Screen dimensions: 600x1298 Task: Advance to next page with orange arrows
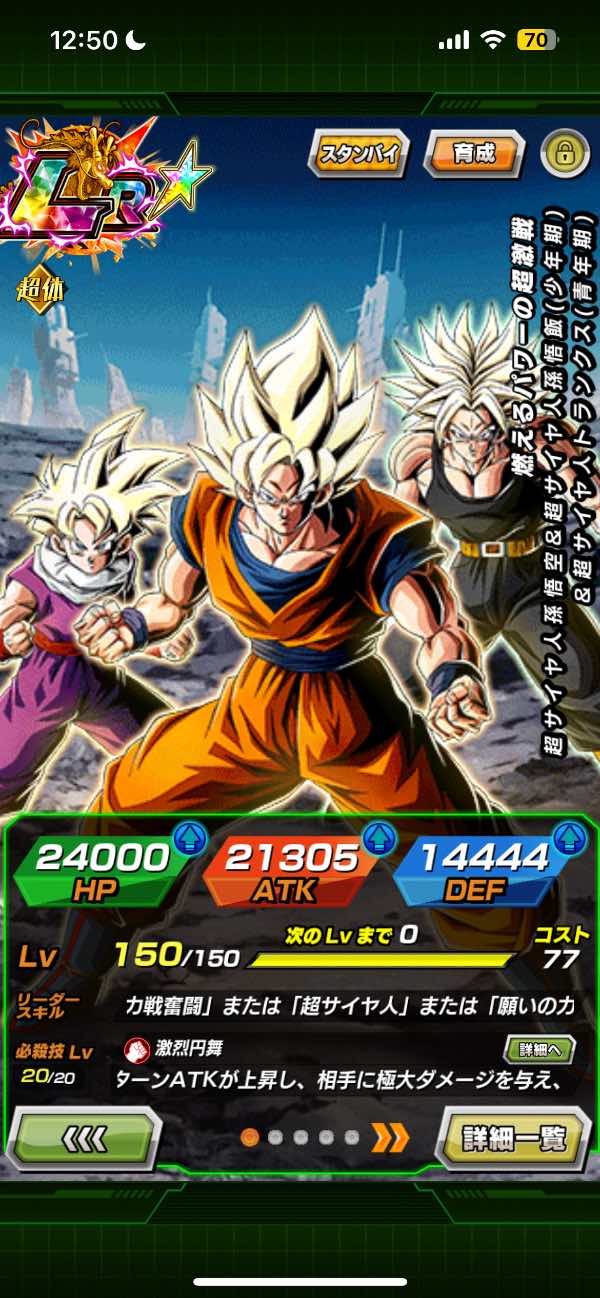point(391,1137)
